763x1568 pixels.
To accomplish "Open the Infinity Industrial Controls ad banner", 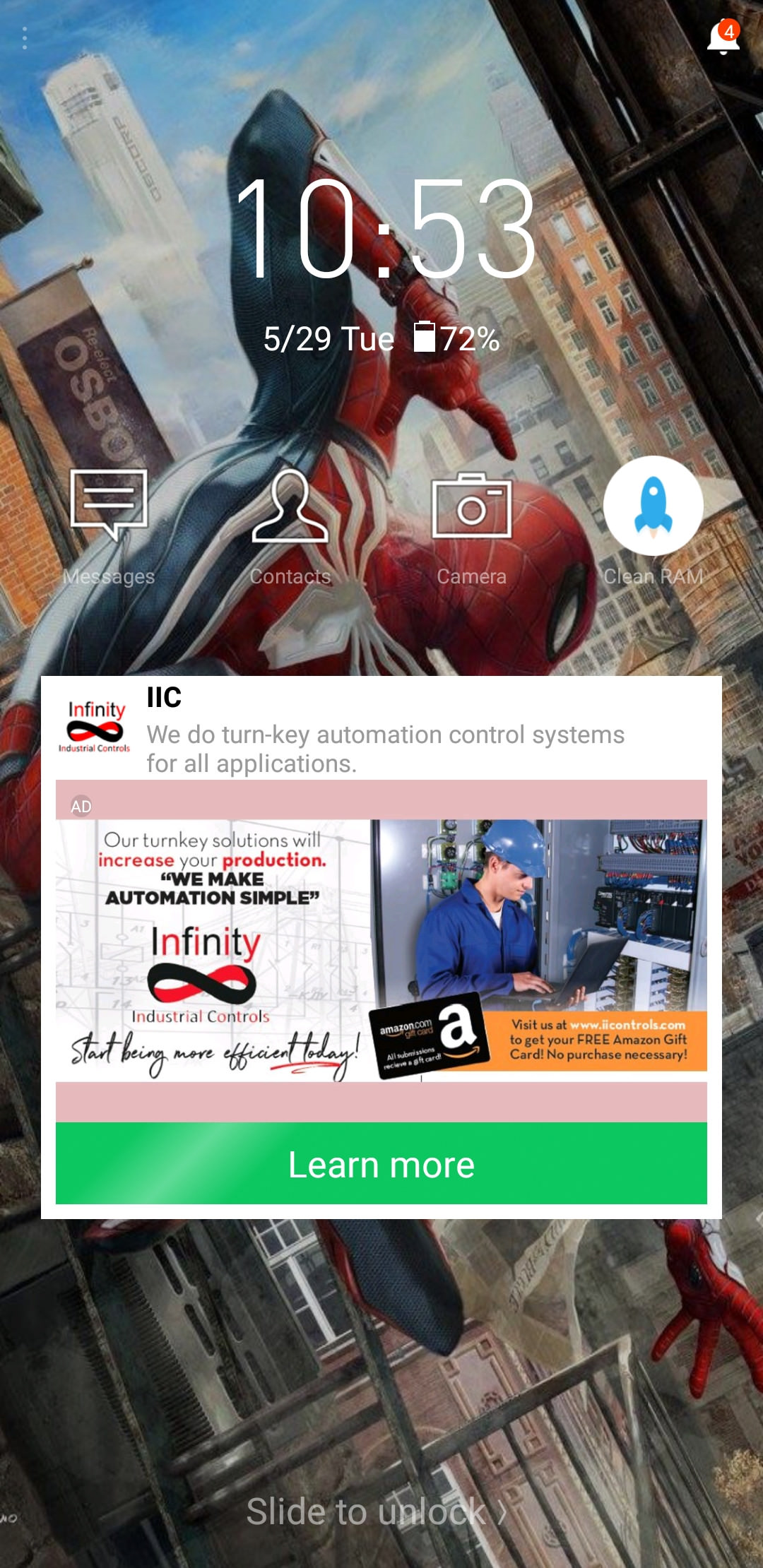I will pyautogui.click(x=381, y=949).
